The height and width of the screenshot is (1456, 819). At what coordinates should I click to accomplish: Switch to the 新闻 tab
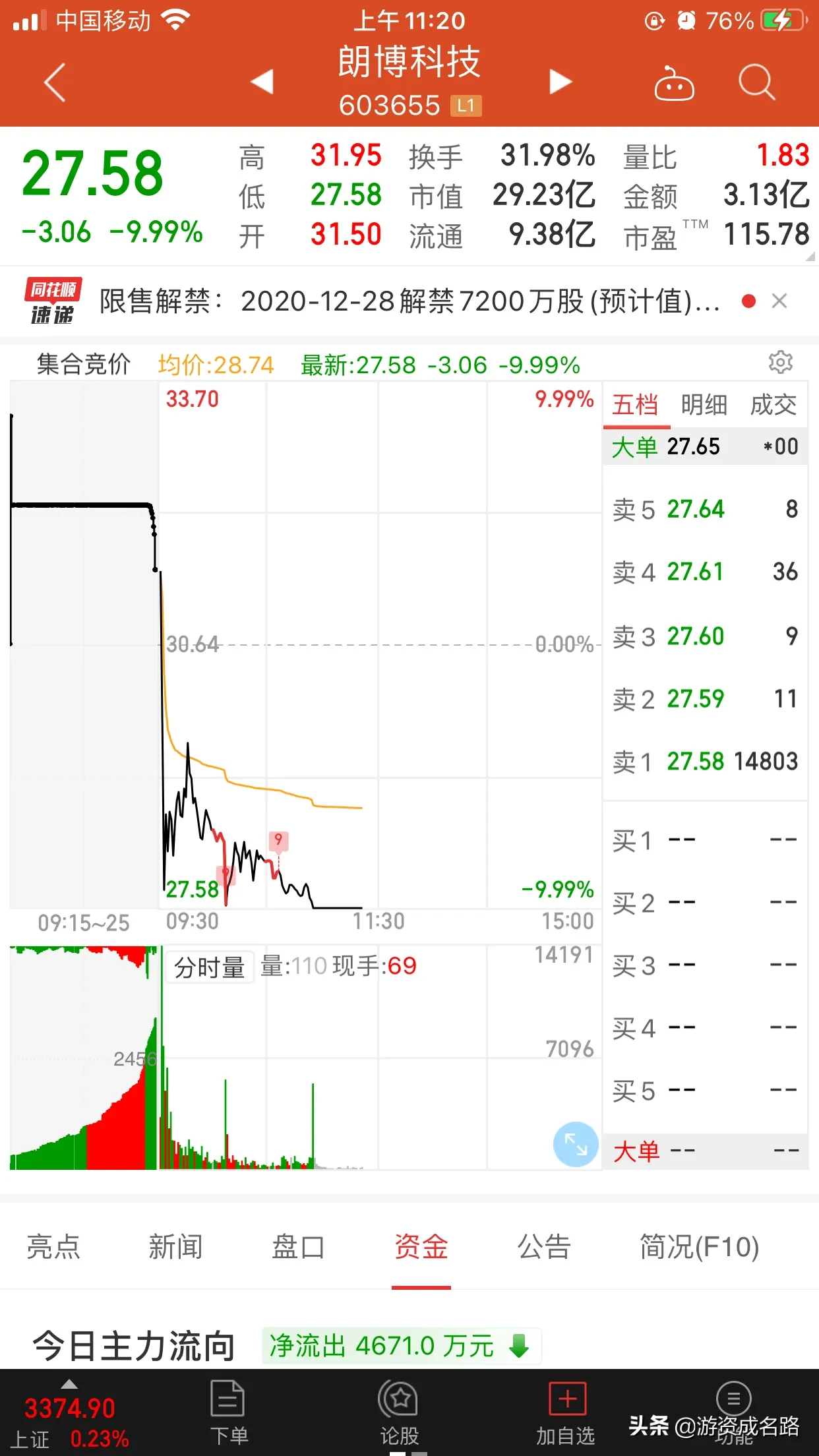(x=175, y=1246)
